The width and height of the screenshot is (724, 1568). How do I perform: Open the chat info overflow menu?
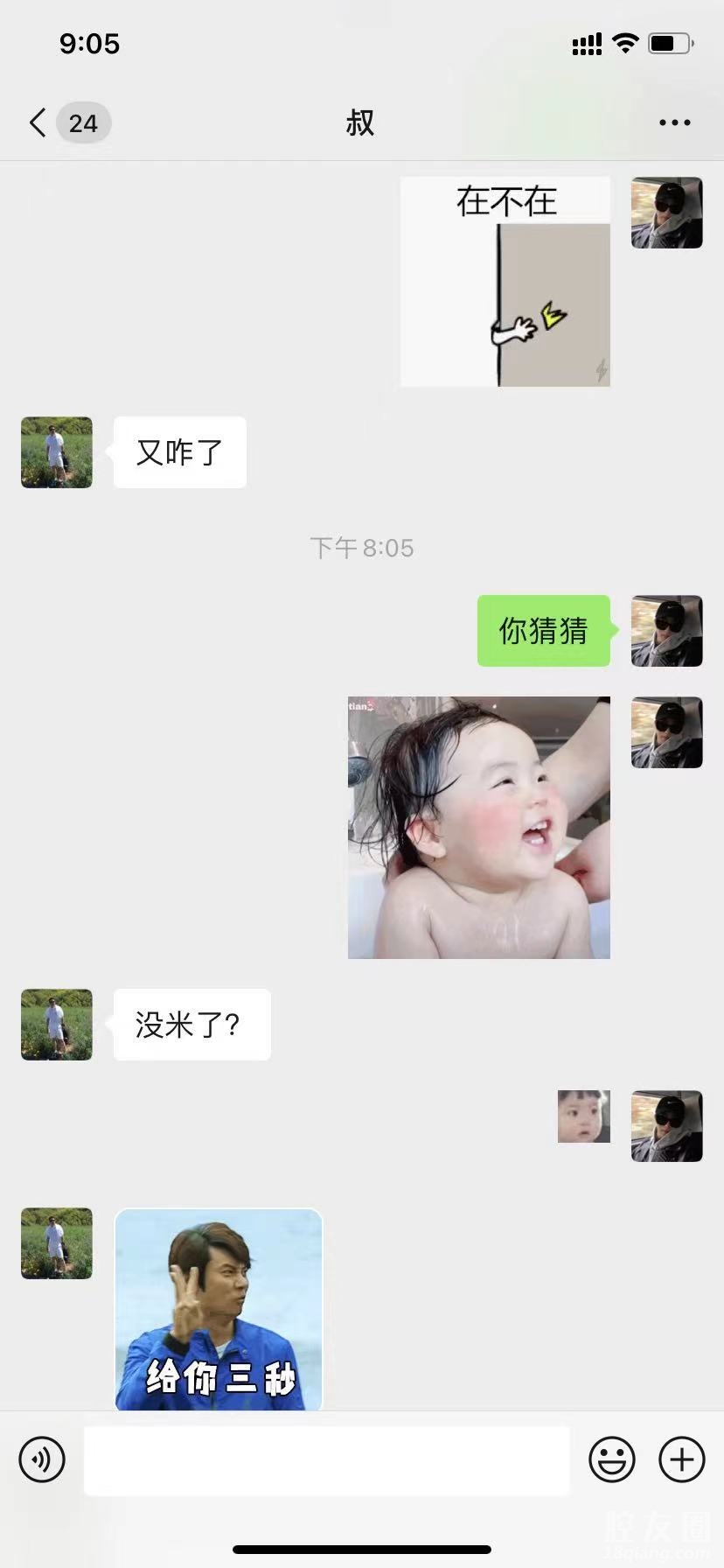(x=674, y=122)
